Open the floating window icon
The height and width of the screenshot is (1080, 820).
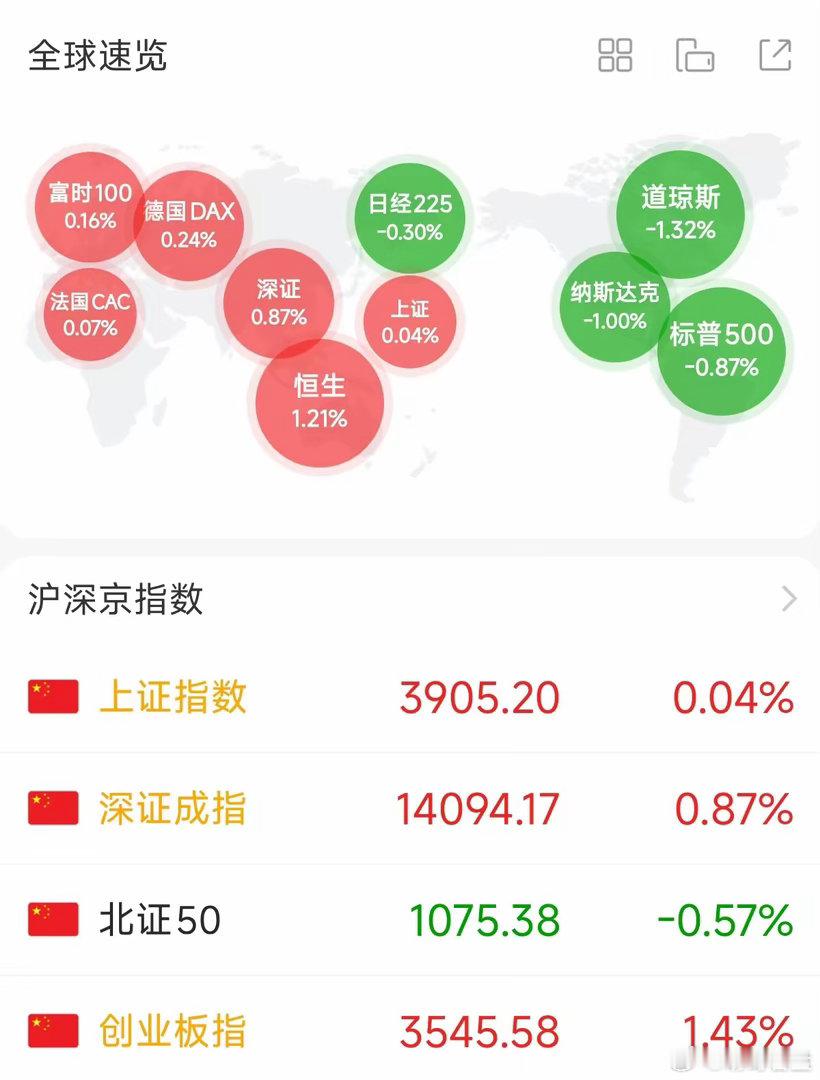point(695,55)
